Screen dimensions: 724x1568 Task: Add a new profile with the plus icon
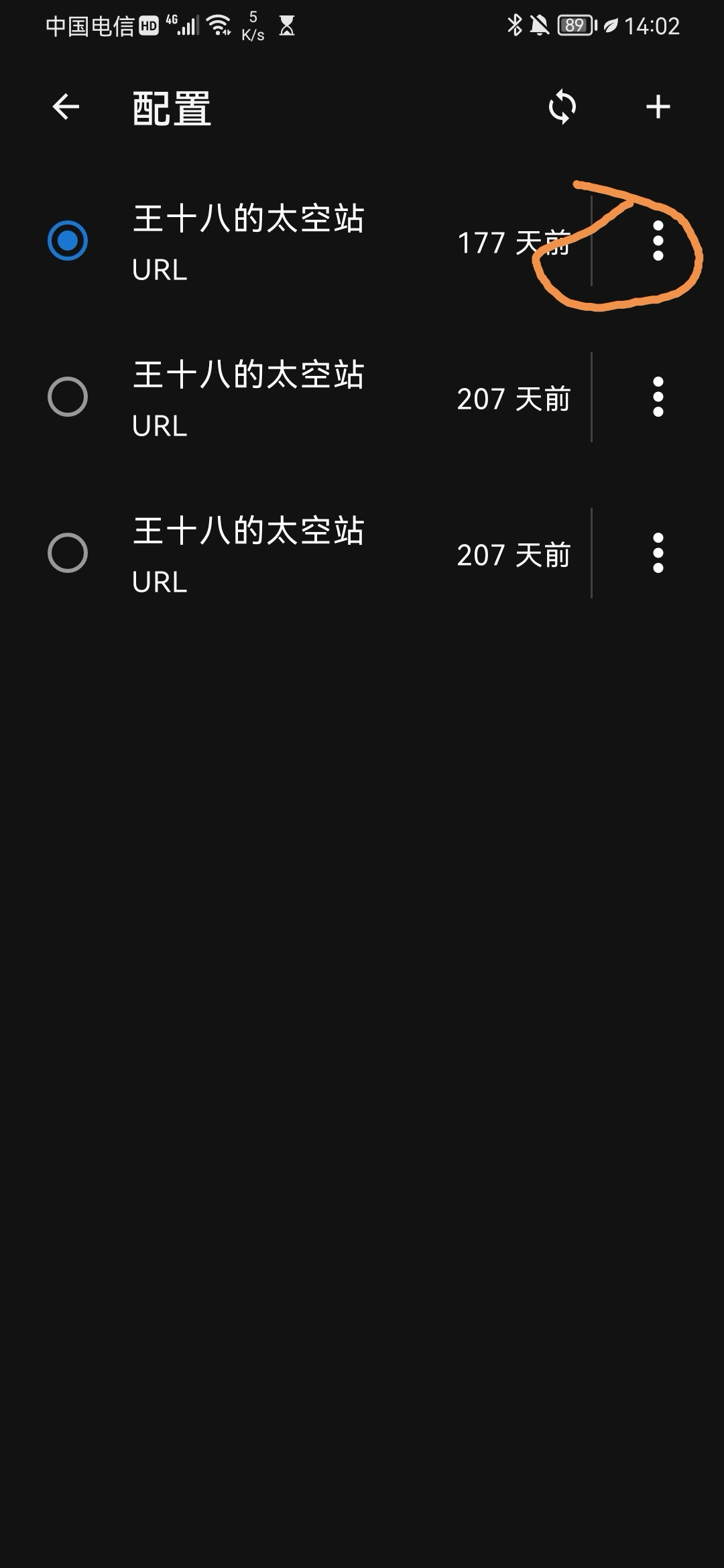point(658,107)
